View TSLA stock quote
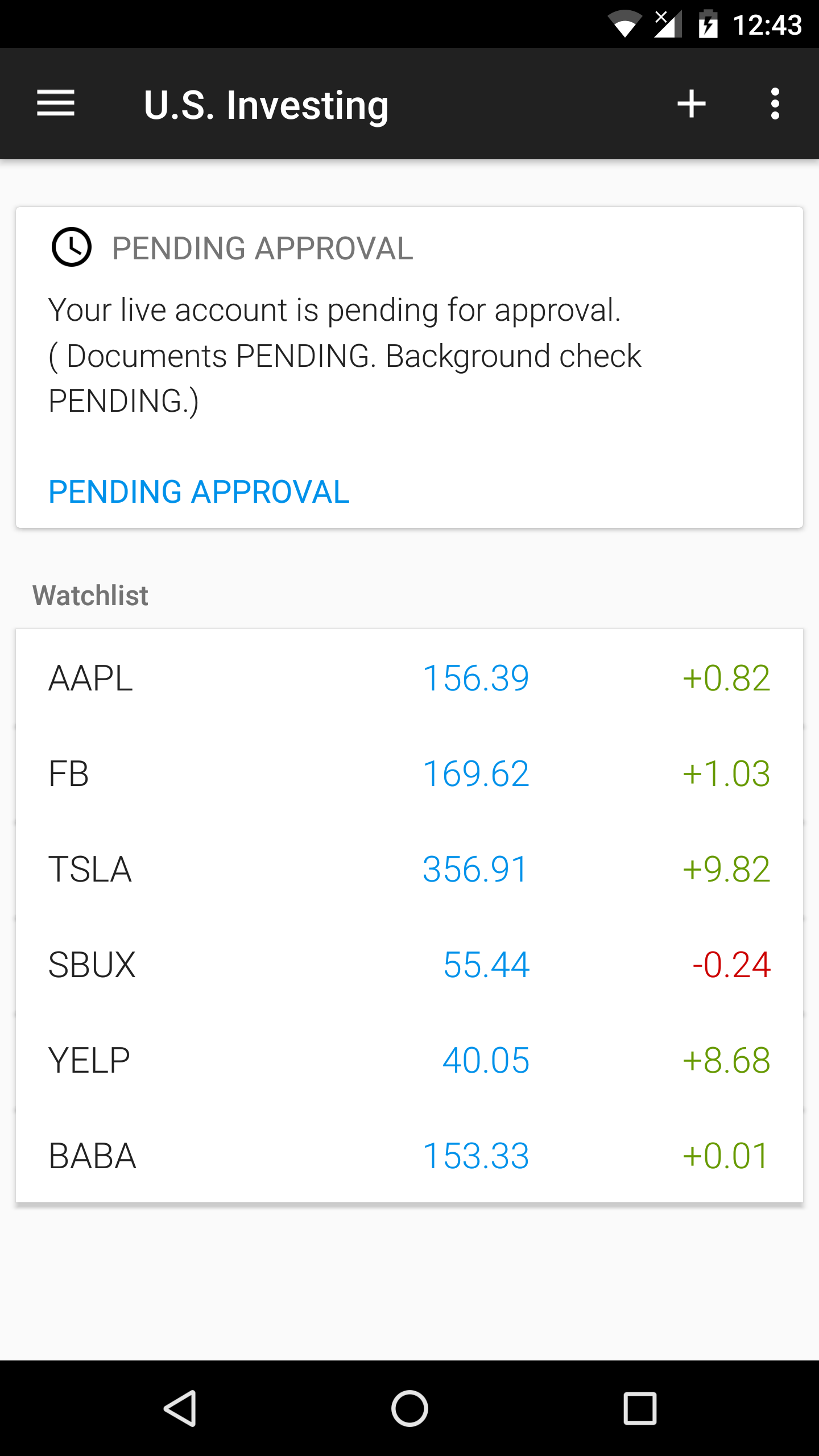The height and width of the screenshot is (1456, 819). point(409,869)
